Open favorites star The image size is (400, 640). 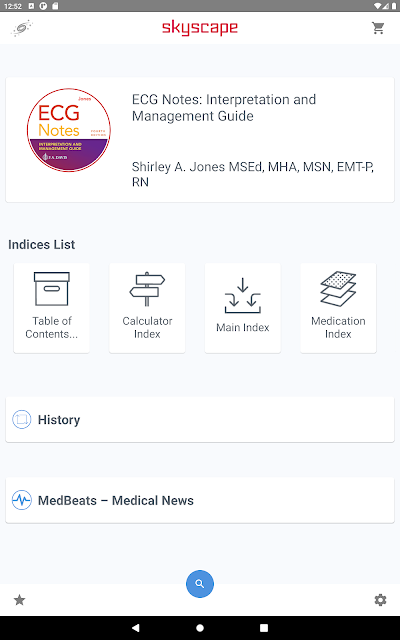(x=19, y=600)
